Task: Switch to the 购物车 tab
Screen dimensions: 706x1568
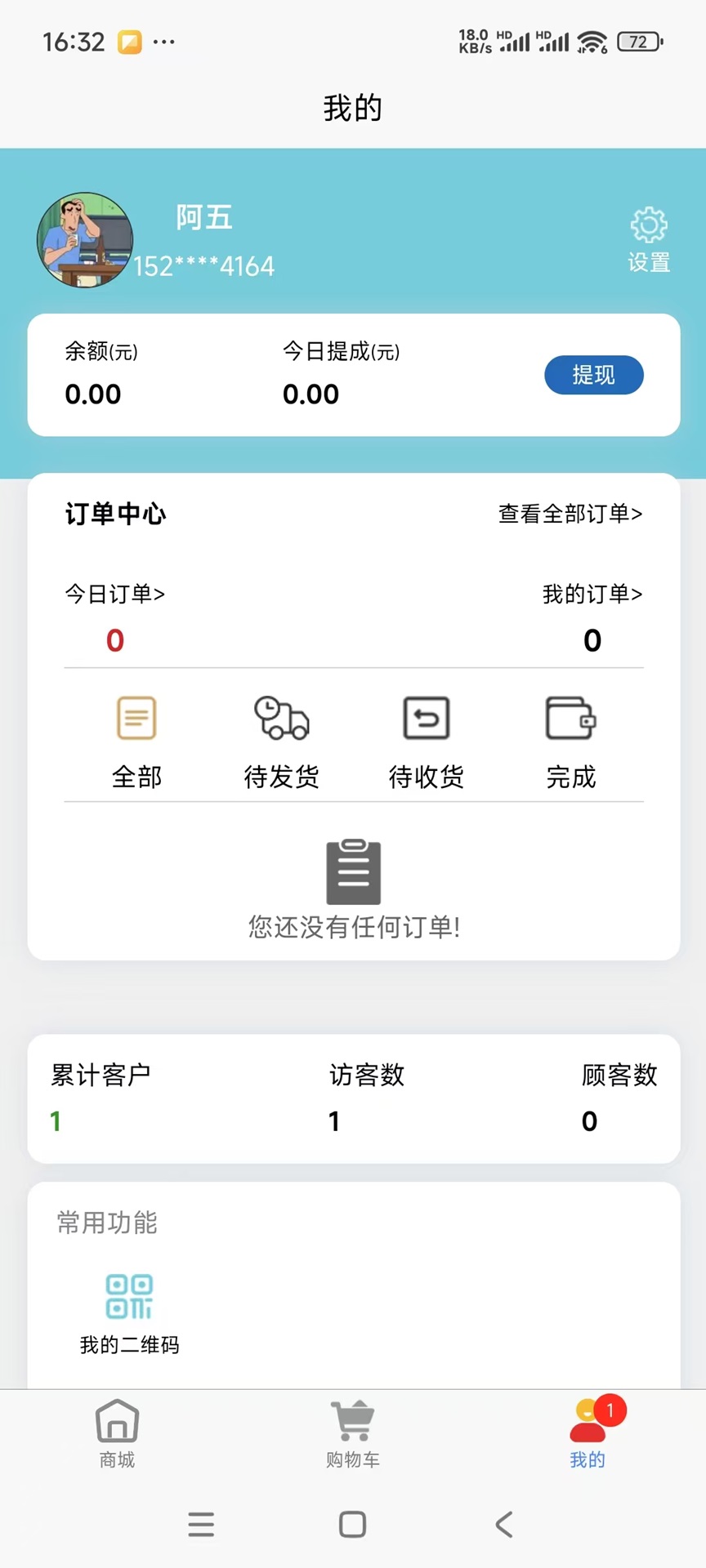Action: [351, 1433]
